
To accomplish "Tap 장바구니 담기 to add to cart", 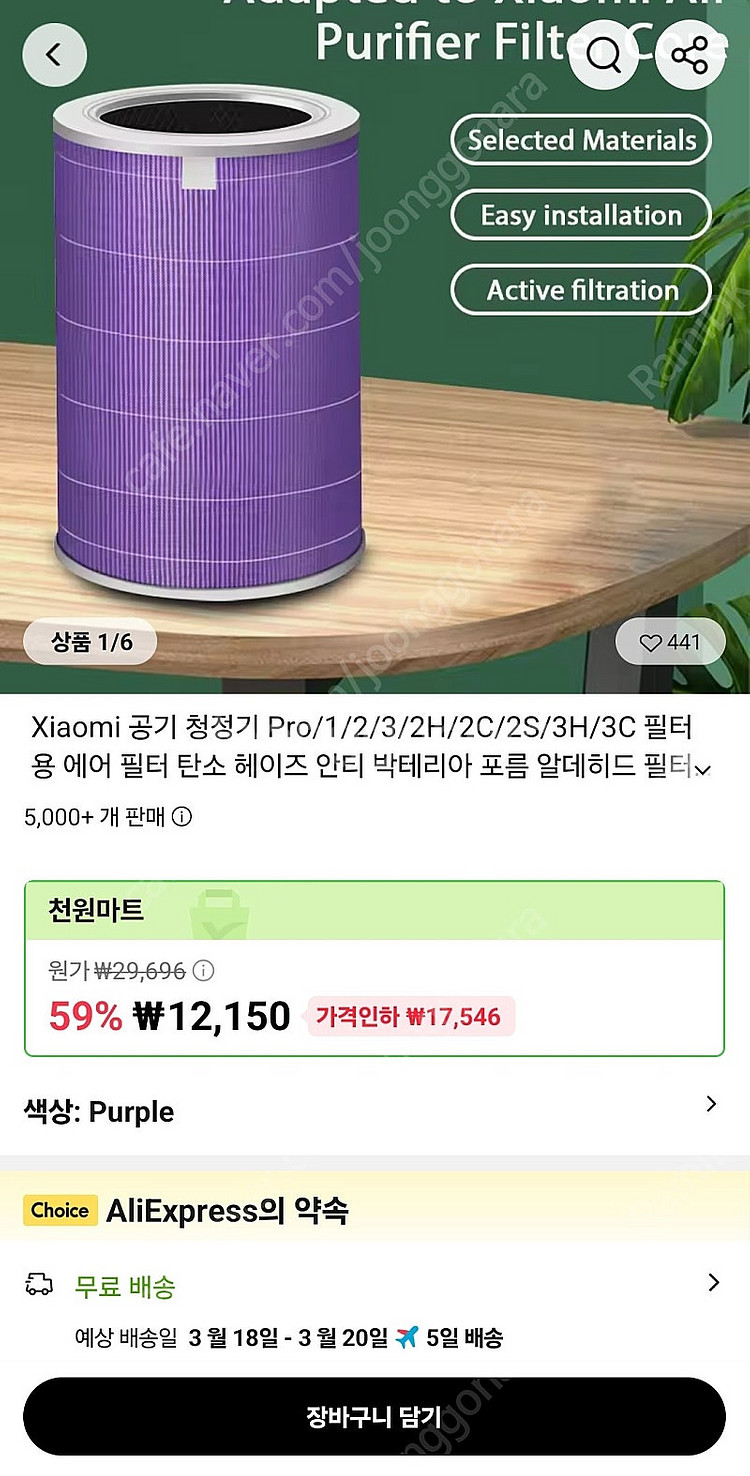I will point(374,1416).
